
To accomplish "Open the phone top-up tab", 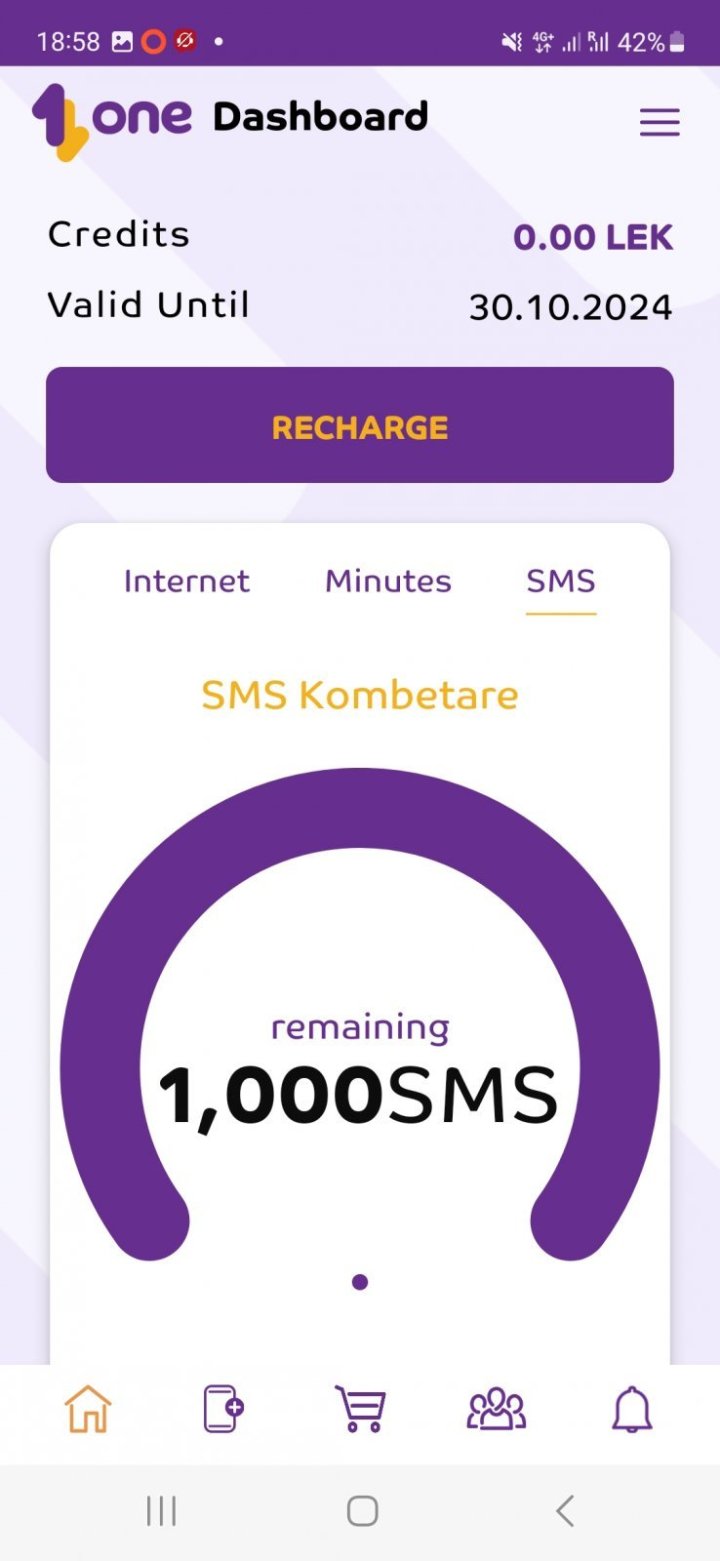I will point(223,1410).
